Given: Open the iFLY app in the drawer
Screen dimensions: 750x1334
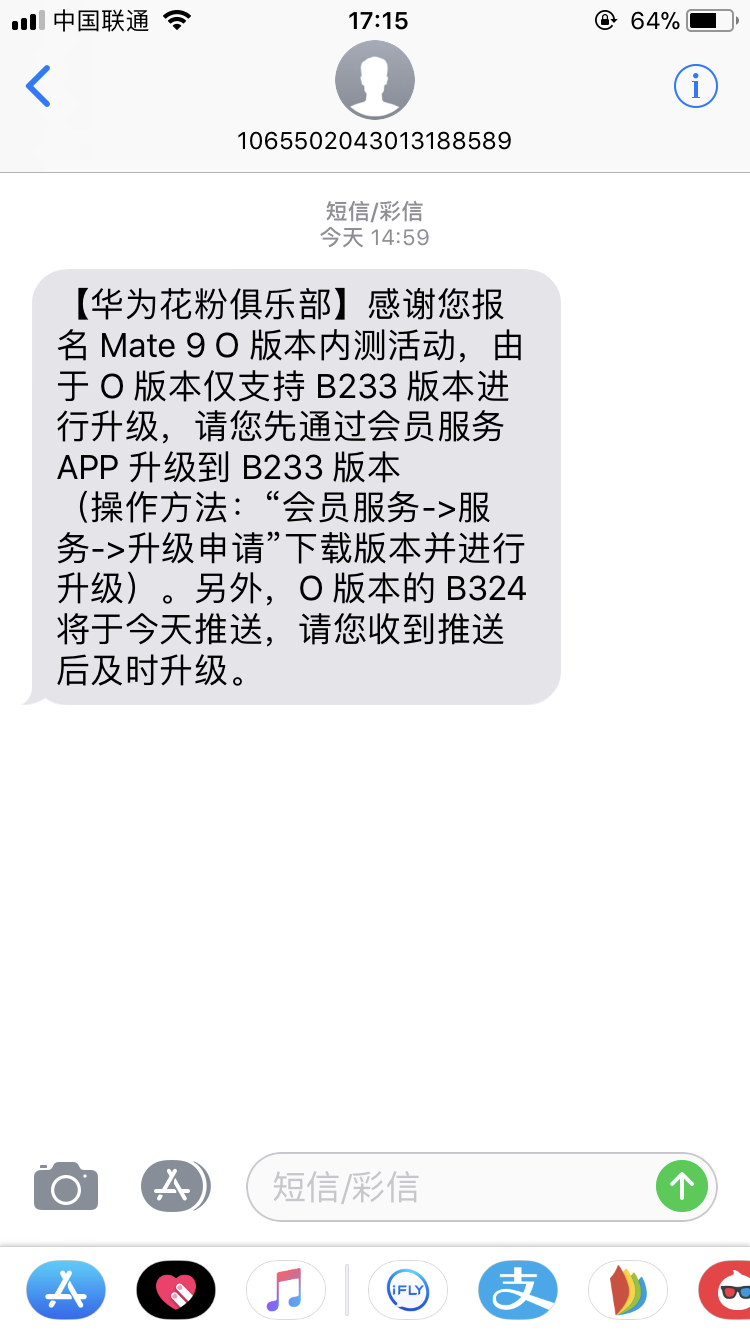Looking at the screenshot, I should (408, 1290).
